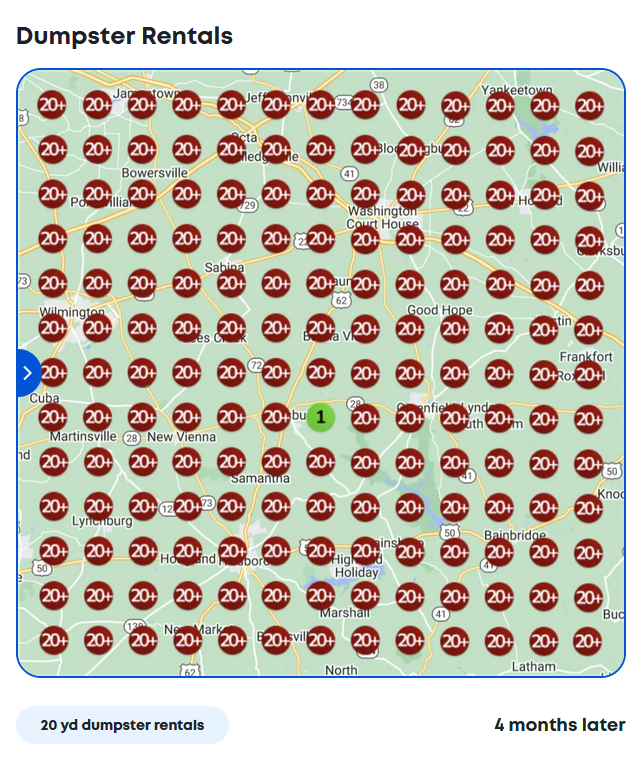This screenshot has width=643, height=767.
Task: Tap the green rank 1 map marker
Action: (x=320, y=417)
